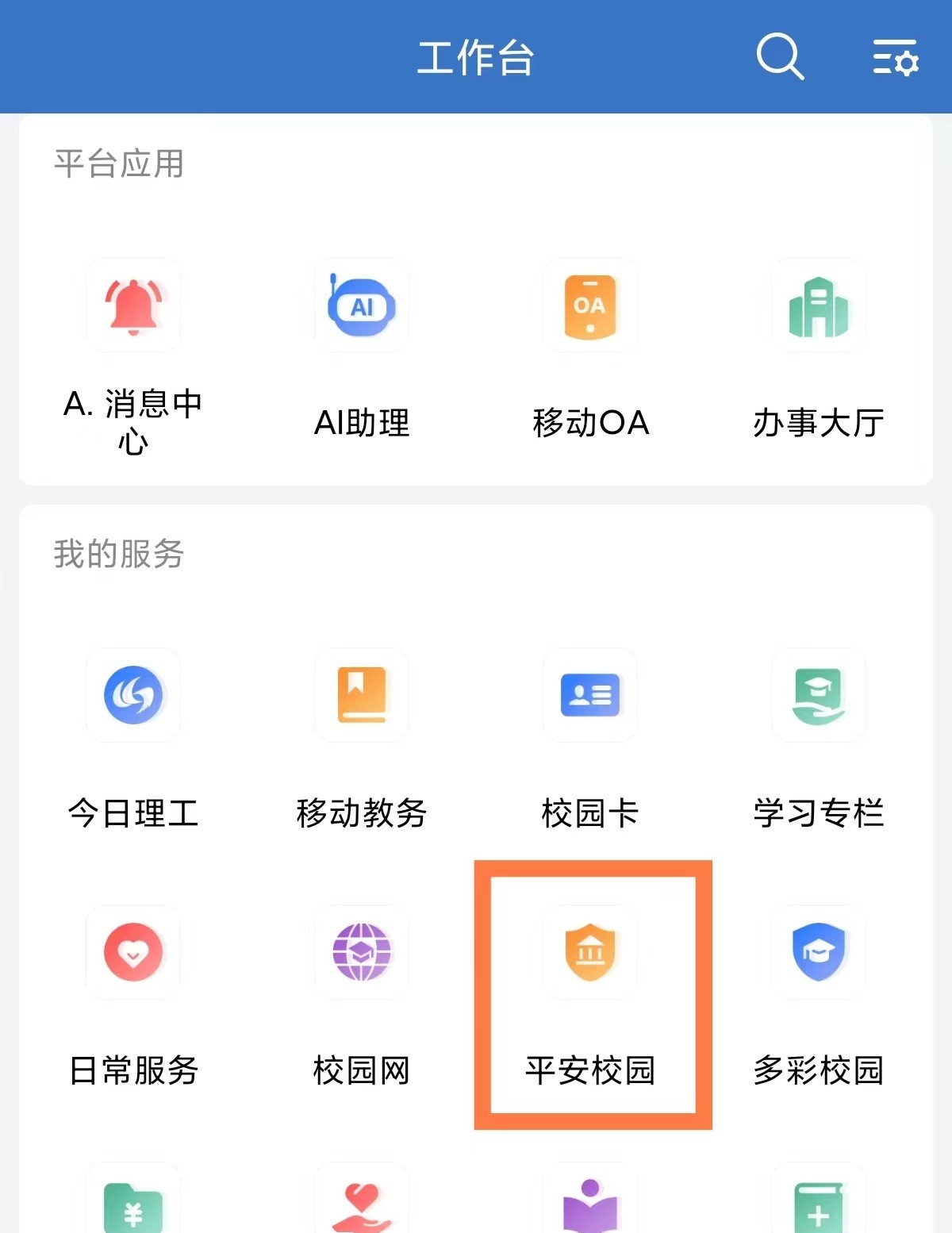
Task: Open 移动OA app
Action: (x=590, y=305)
